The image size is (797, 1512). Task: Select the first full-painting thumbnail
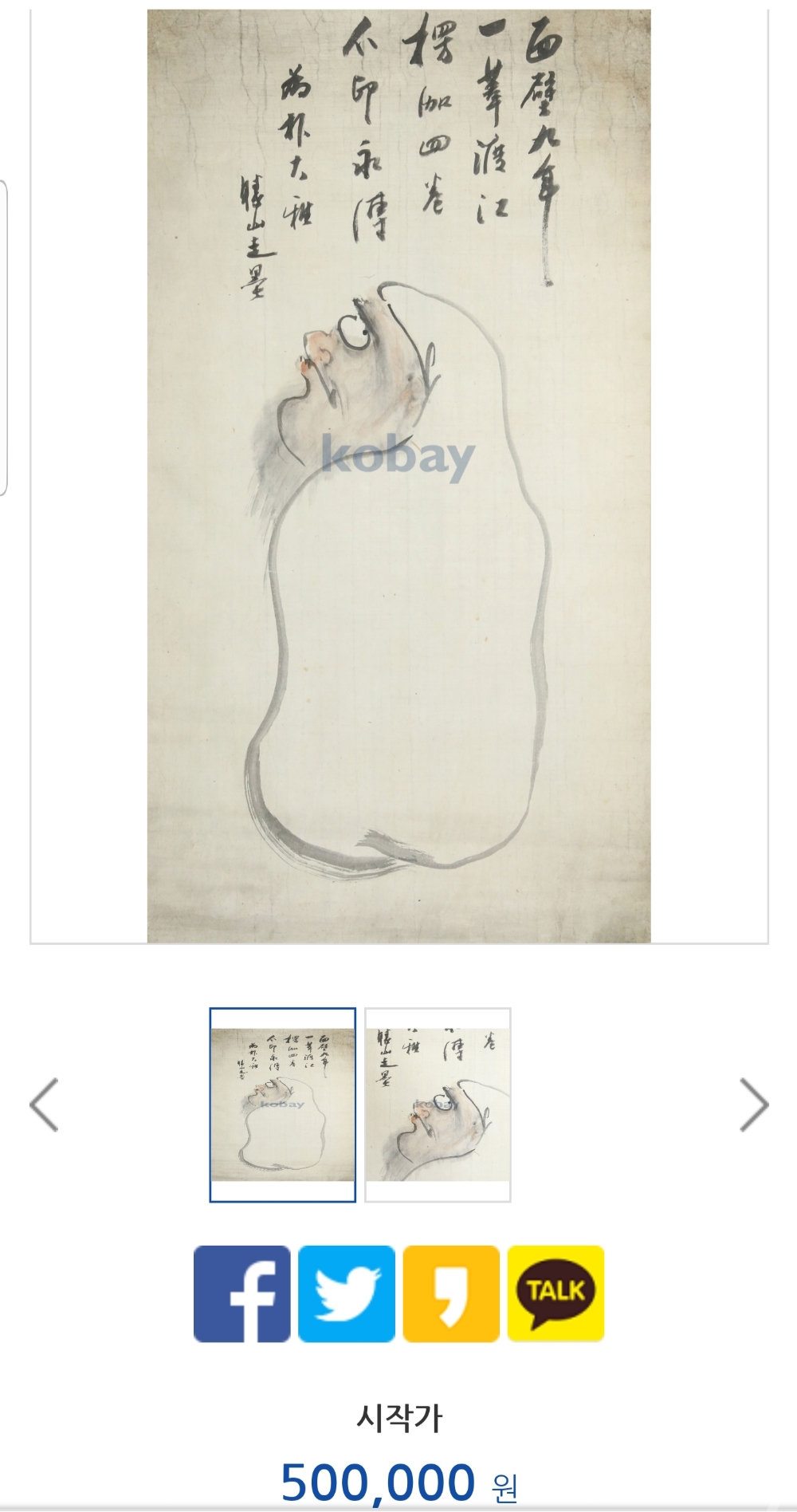[x=282, y=1104]
